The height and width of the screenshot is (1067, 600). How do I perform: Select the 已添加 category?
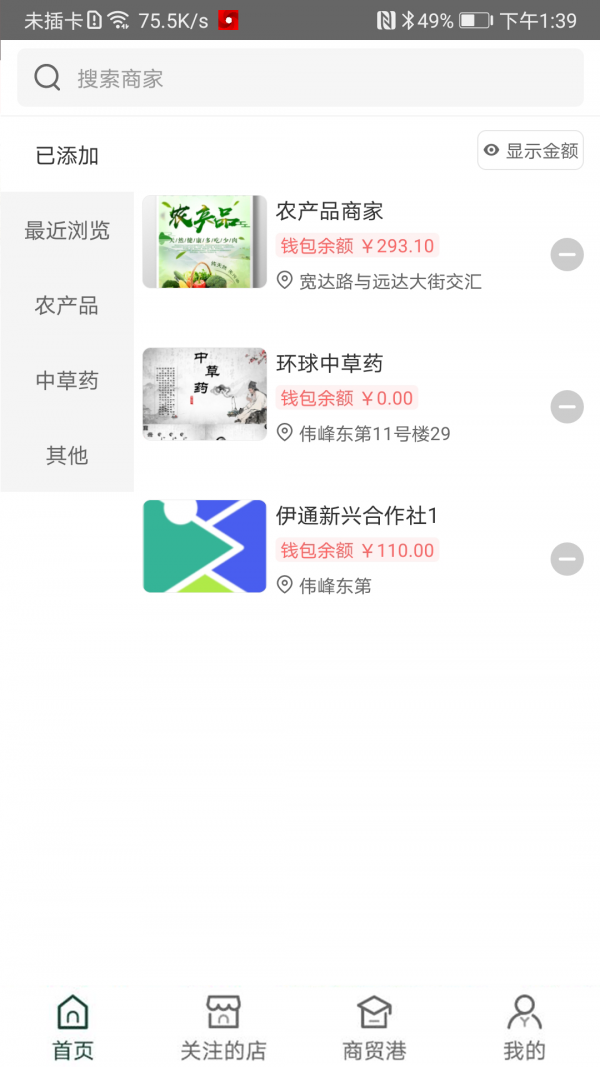pos(67,156)
